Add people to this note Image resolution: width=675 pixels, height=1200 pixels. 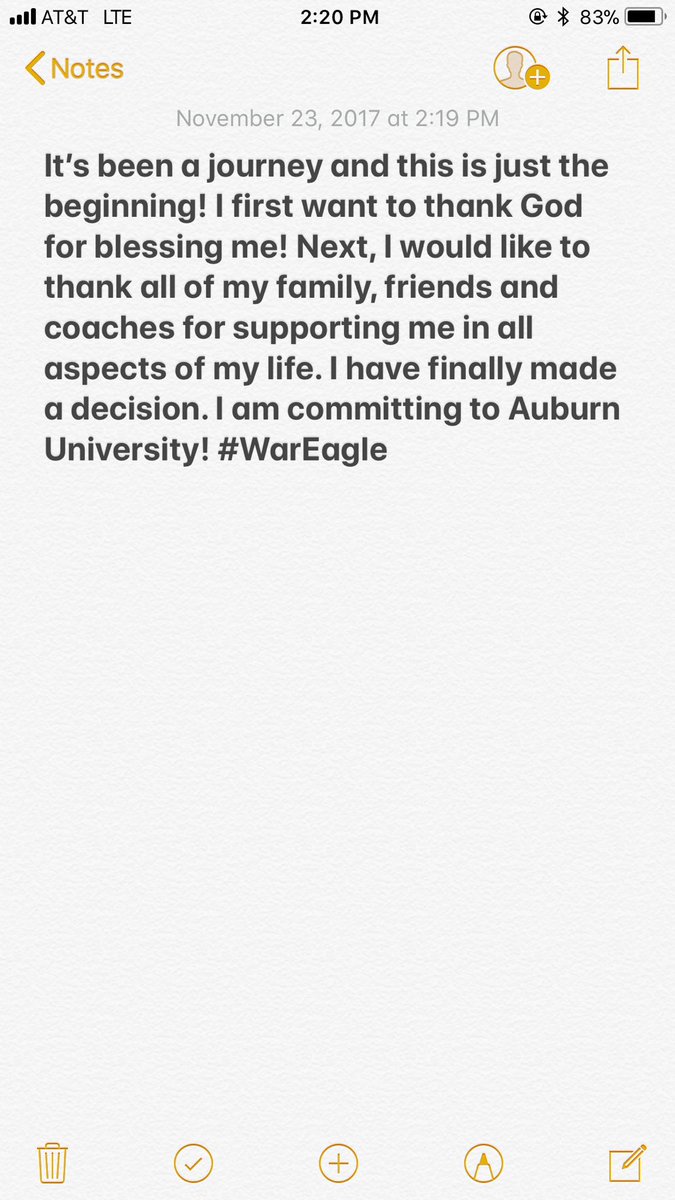point(520,68)
